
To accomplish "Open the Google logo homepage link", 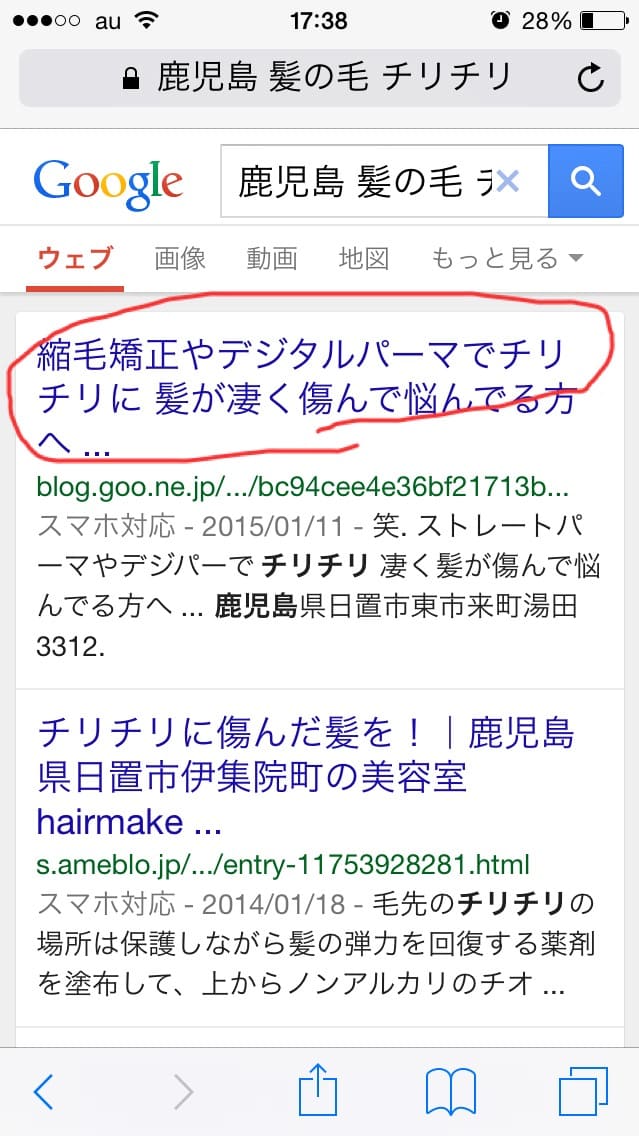I will 108,182.
